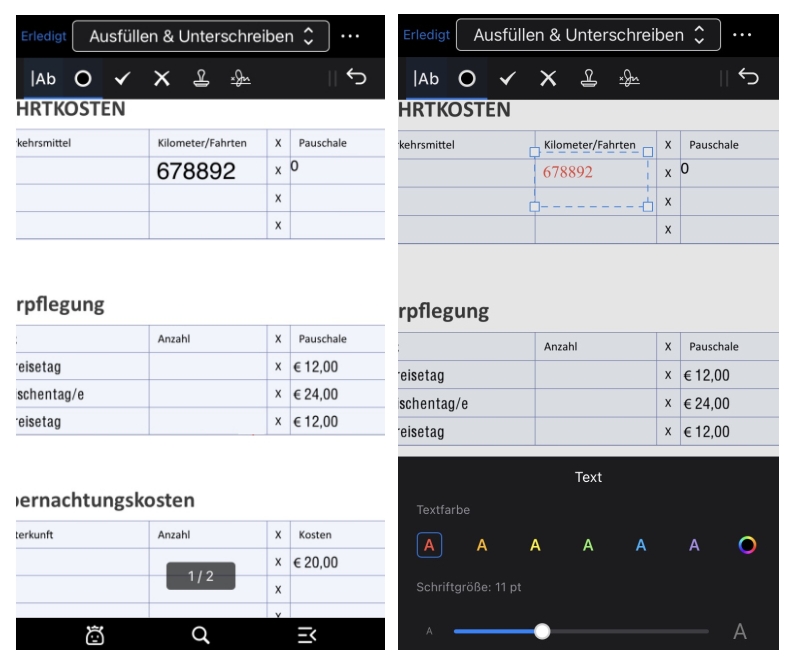Apply the blue text color

pyautogui.click(x=641, y=545)
